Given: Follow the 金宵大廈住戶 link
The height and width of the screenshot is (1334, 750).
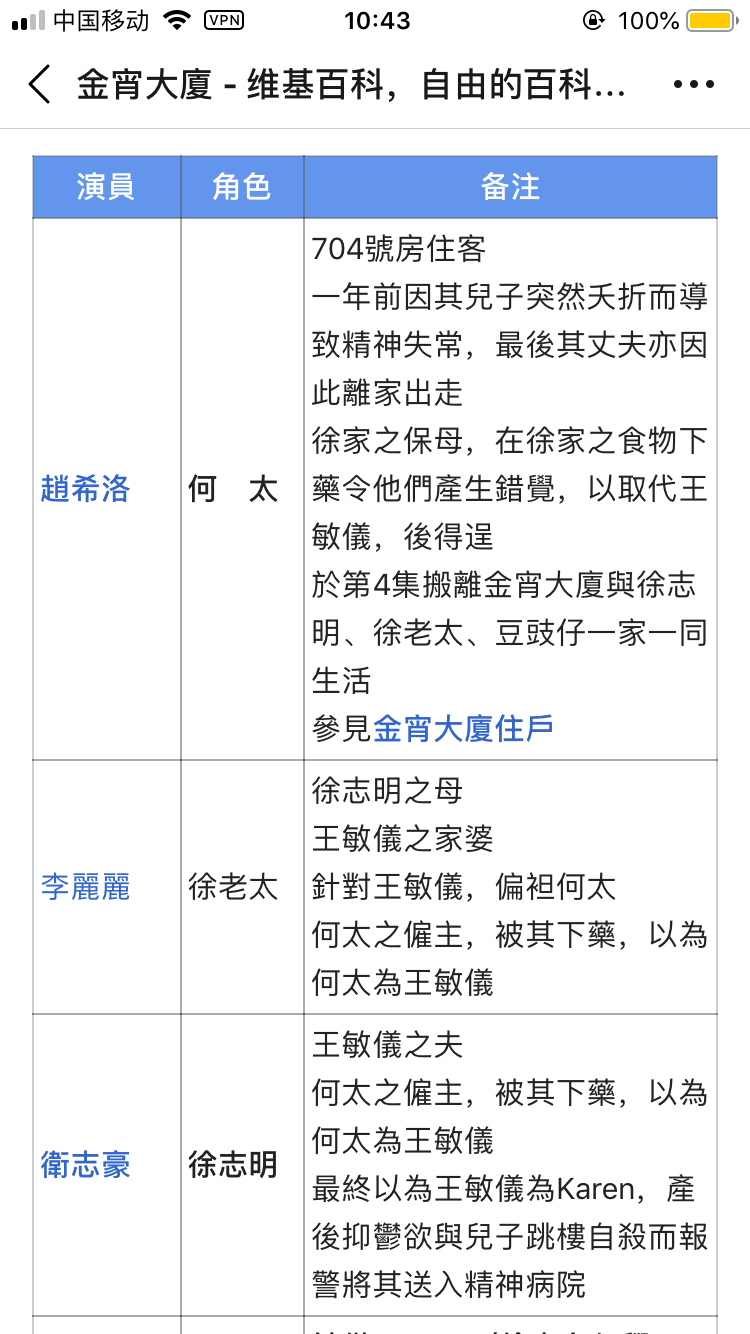Looking at the screenshot, I should click(x=463, y=728).
